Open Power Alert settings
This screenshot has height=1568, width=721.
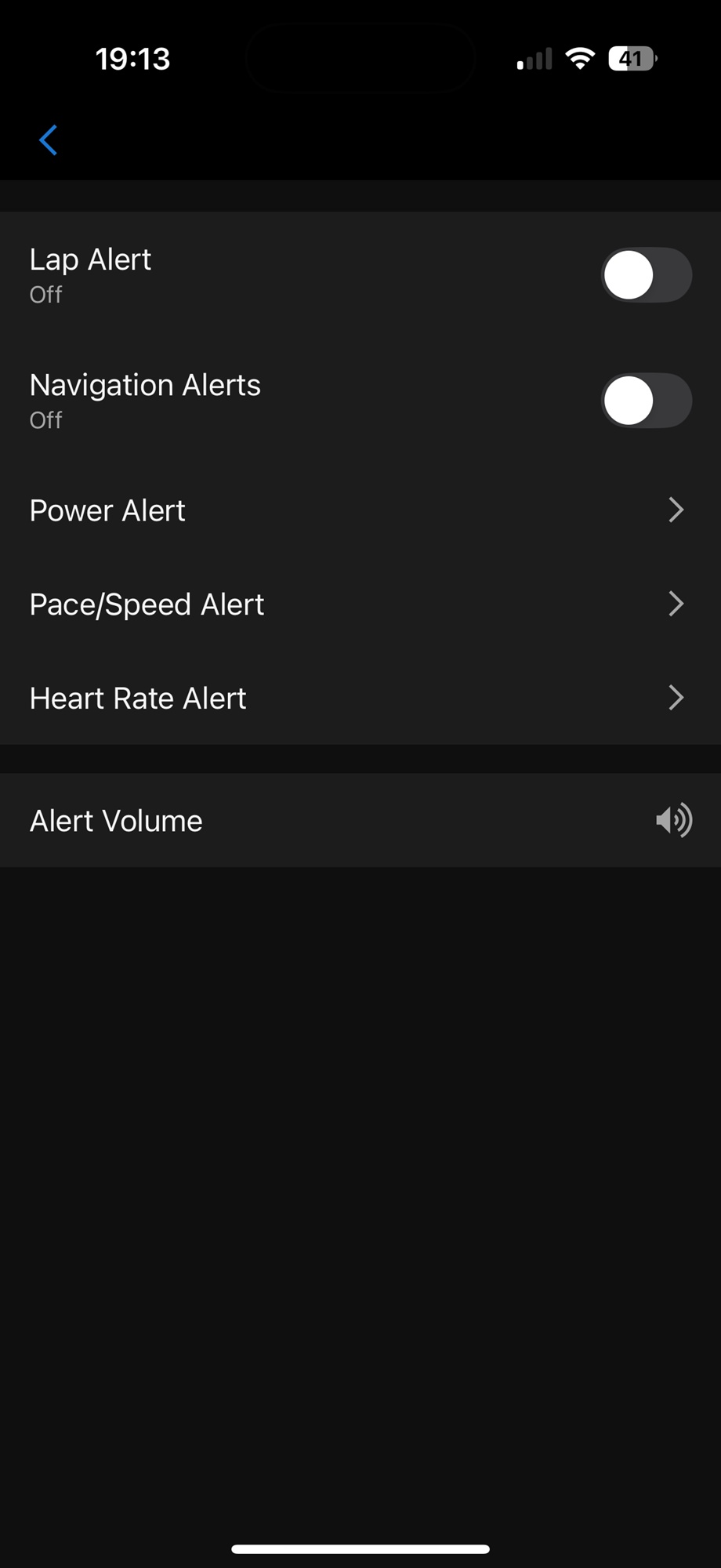360,510
